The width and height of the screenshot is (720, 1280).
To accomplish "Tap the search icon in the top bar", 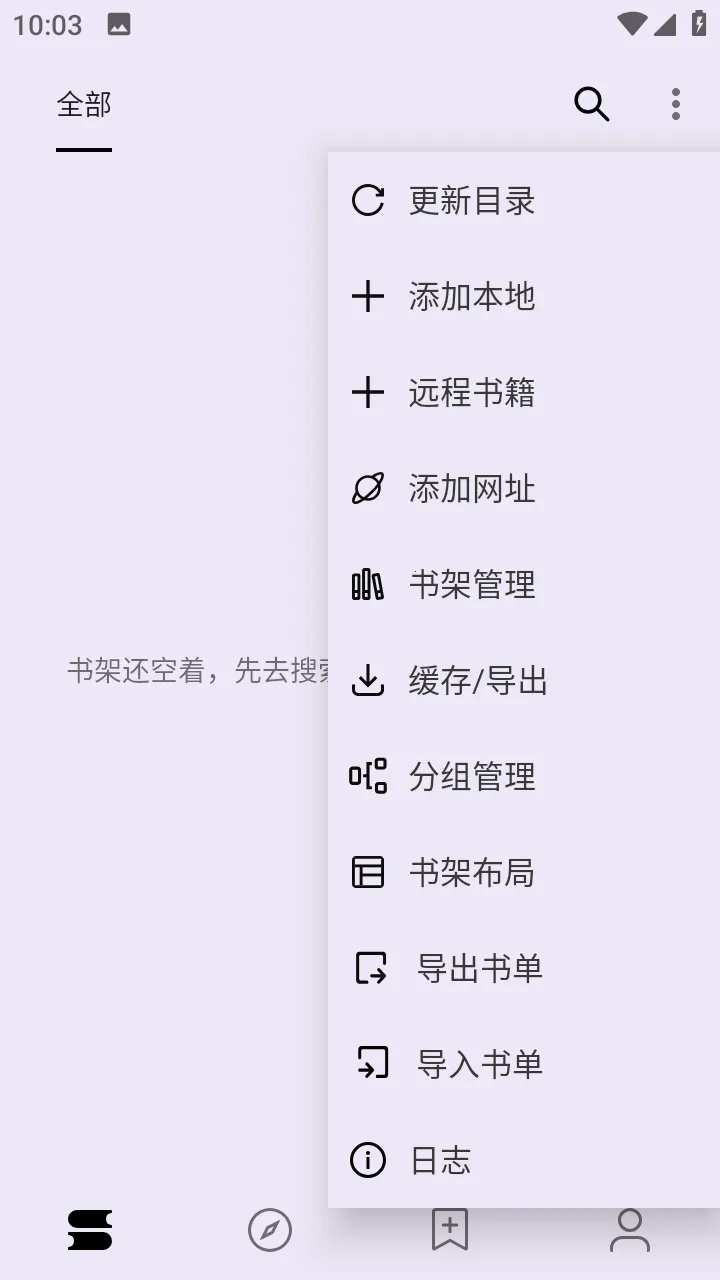I will (x=591, y=103).
